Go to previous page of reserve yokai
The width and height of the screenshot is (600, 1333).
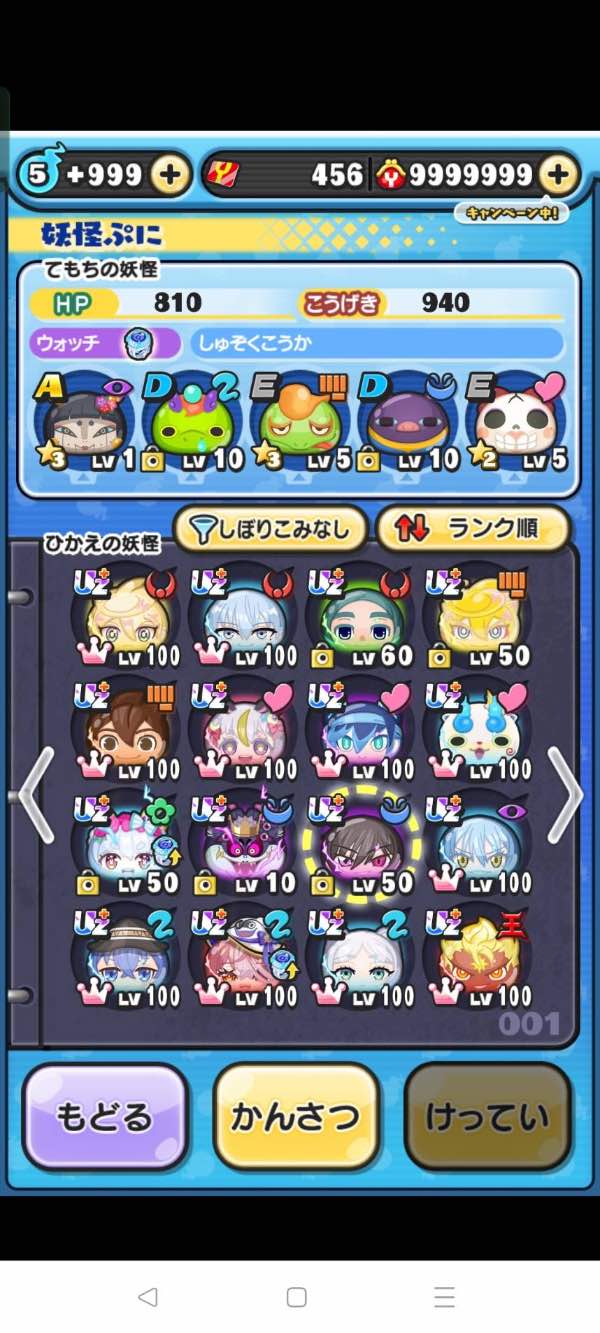click(x=36, y=795)
